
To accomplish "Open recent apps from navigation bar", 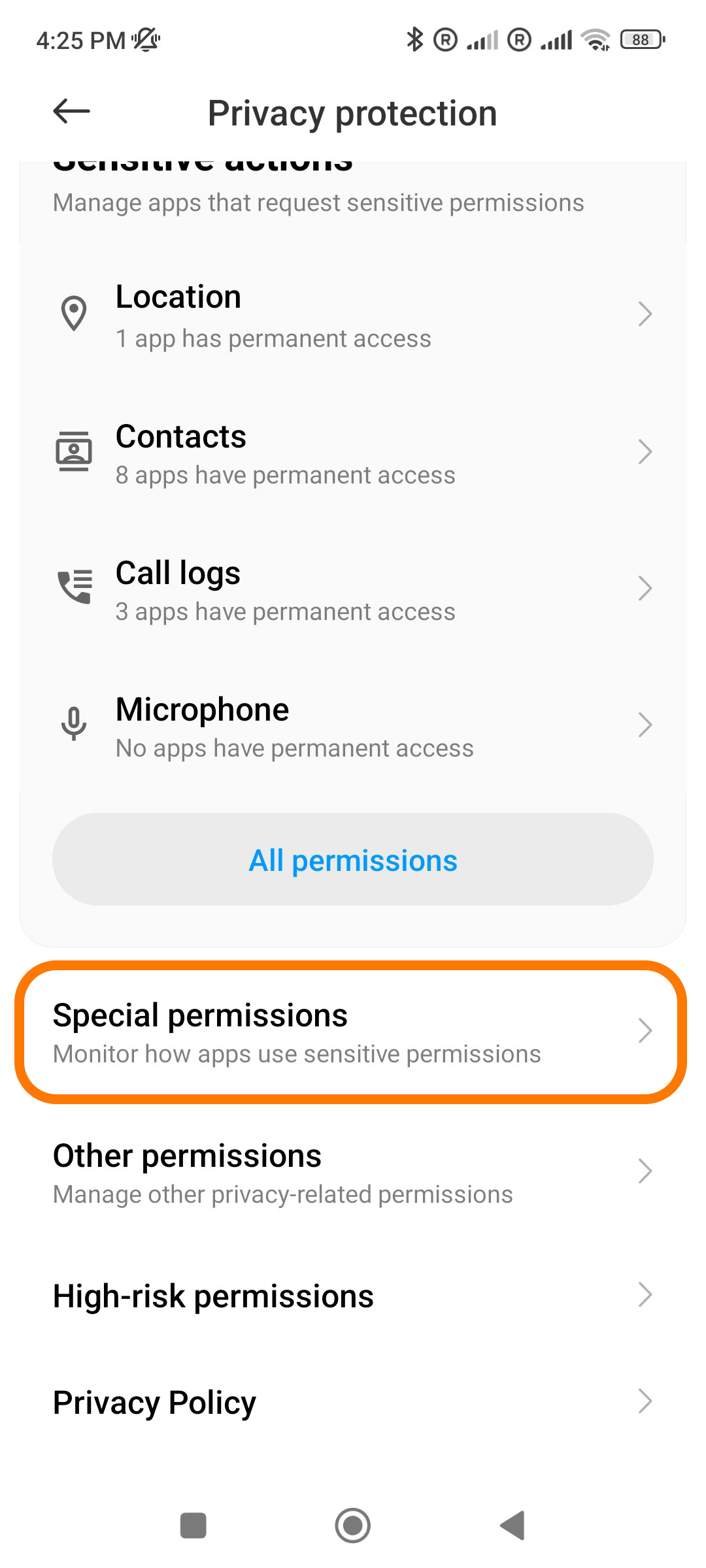I will click(193, 1526).
